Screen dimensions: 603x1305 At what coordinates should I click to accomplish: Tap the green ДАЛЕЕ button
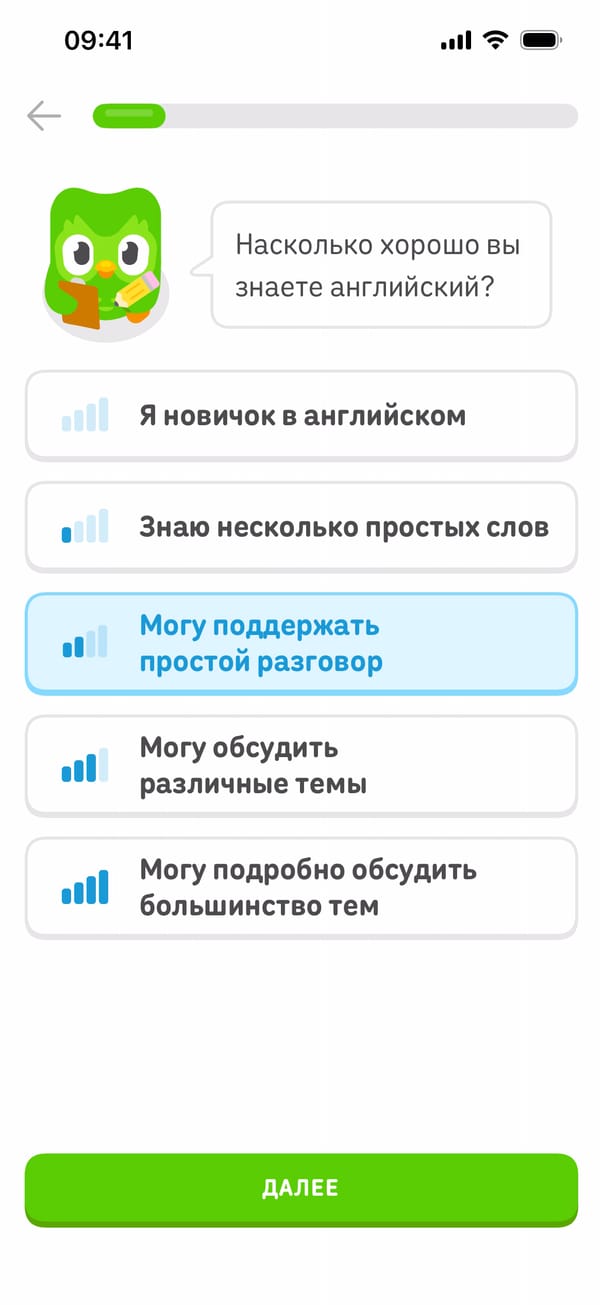301,1188
